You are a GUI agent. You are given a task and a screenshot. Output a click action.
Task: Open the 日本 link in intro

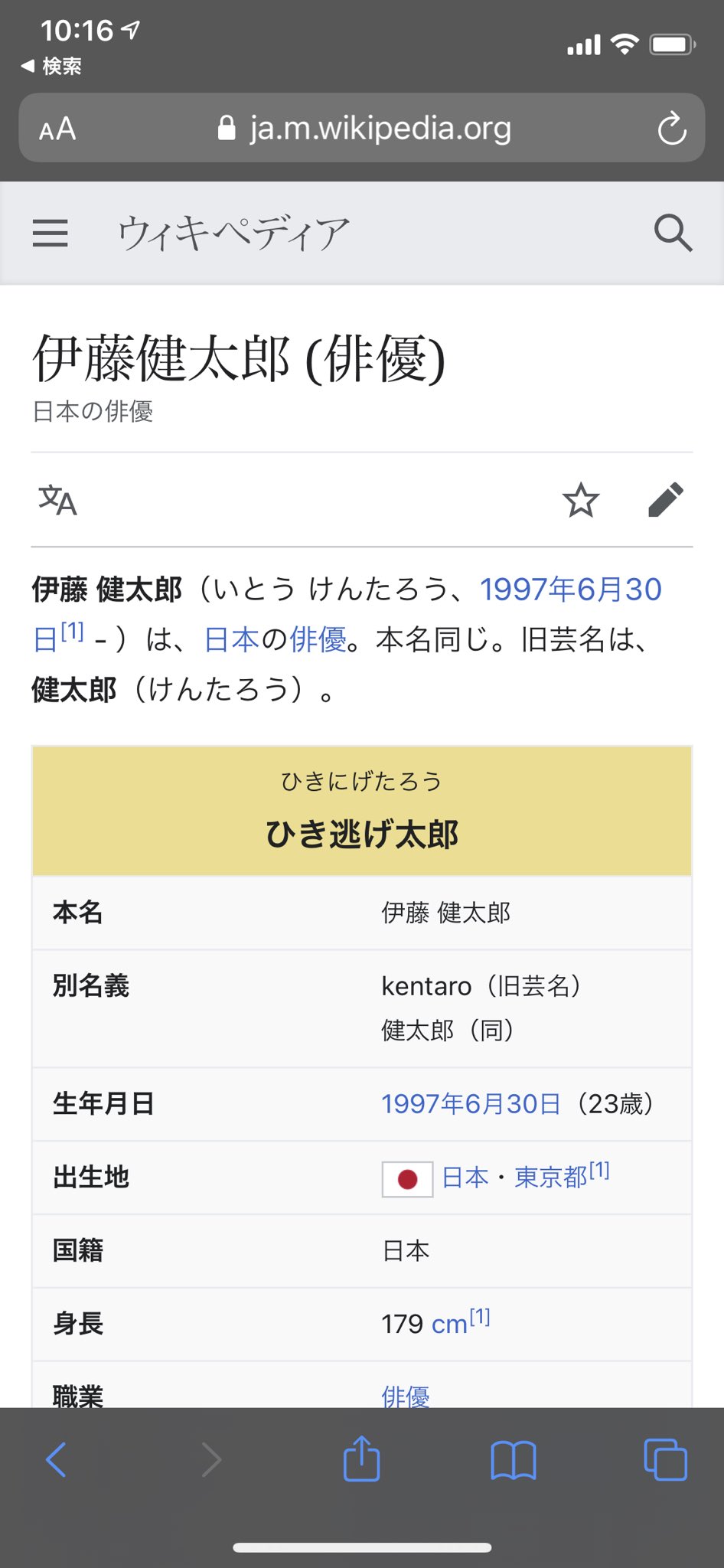232,639
